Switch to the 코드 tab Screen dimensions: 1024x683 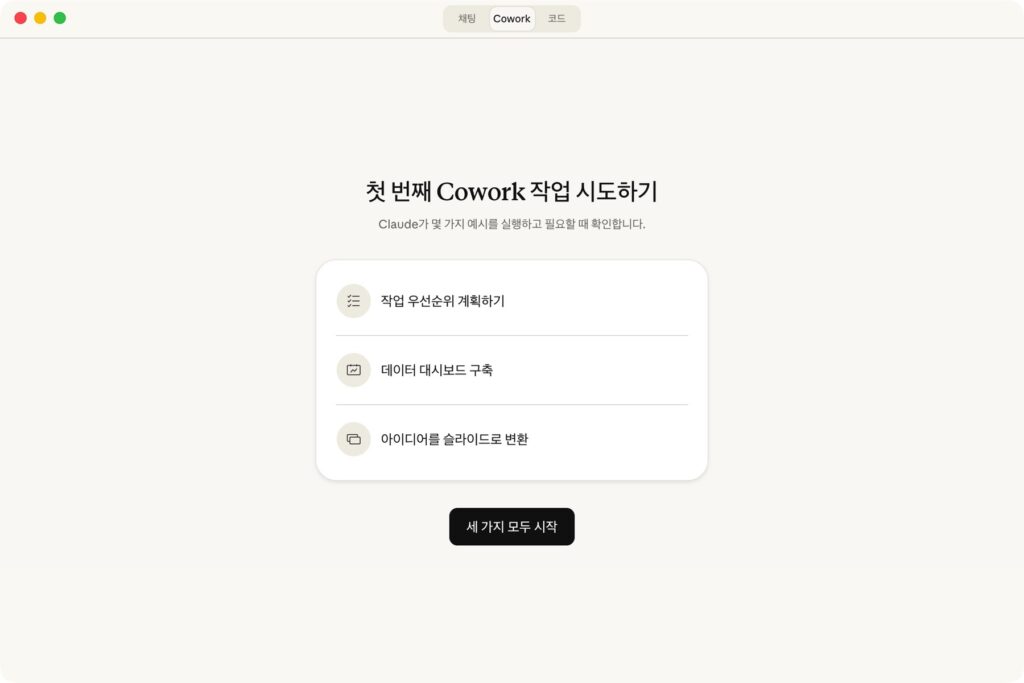coord(557,19)
